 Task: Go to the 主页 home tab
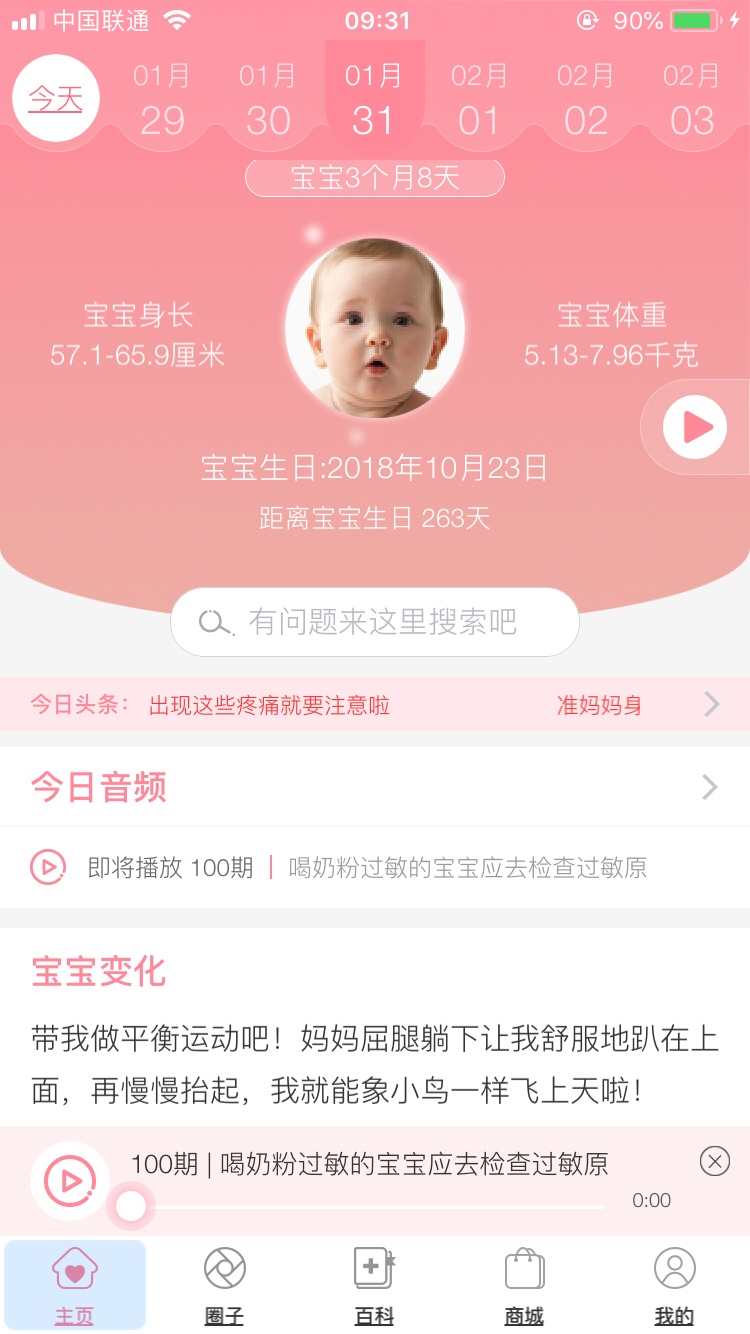point(75,1285)
